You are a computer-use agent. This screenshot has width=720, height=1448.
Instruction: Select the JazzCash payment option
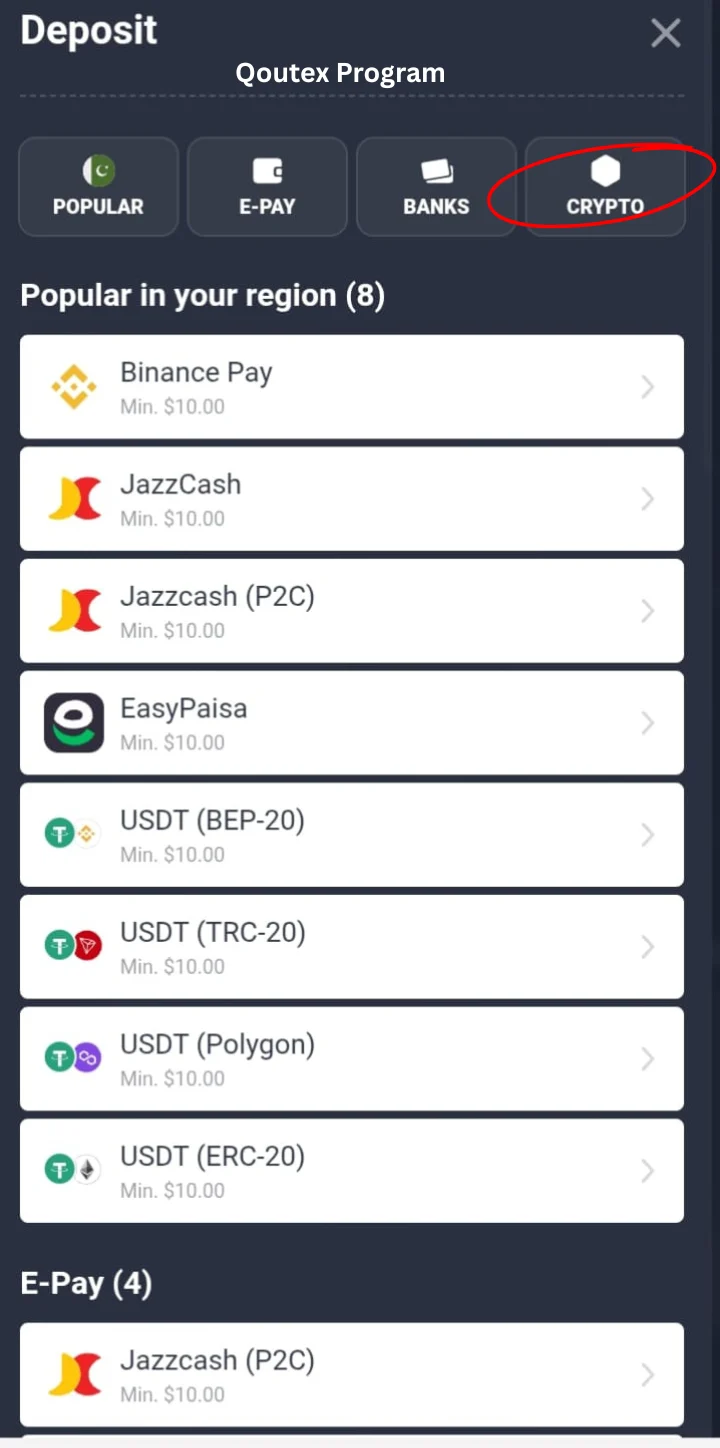click(x=351, y=499)
